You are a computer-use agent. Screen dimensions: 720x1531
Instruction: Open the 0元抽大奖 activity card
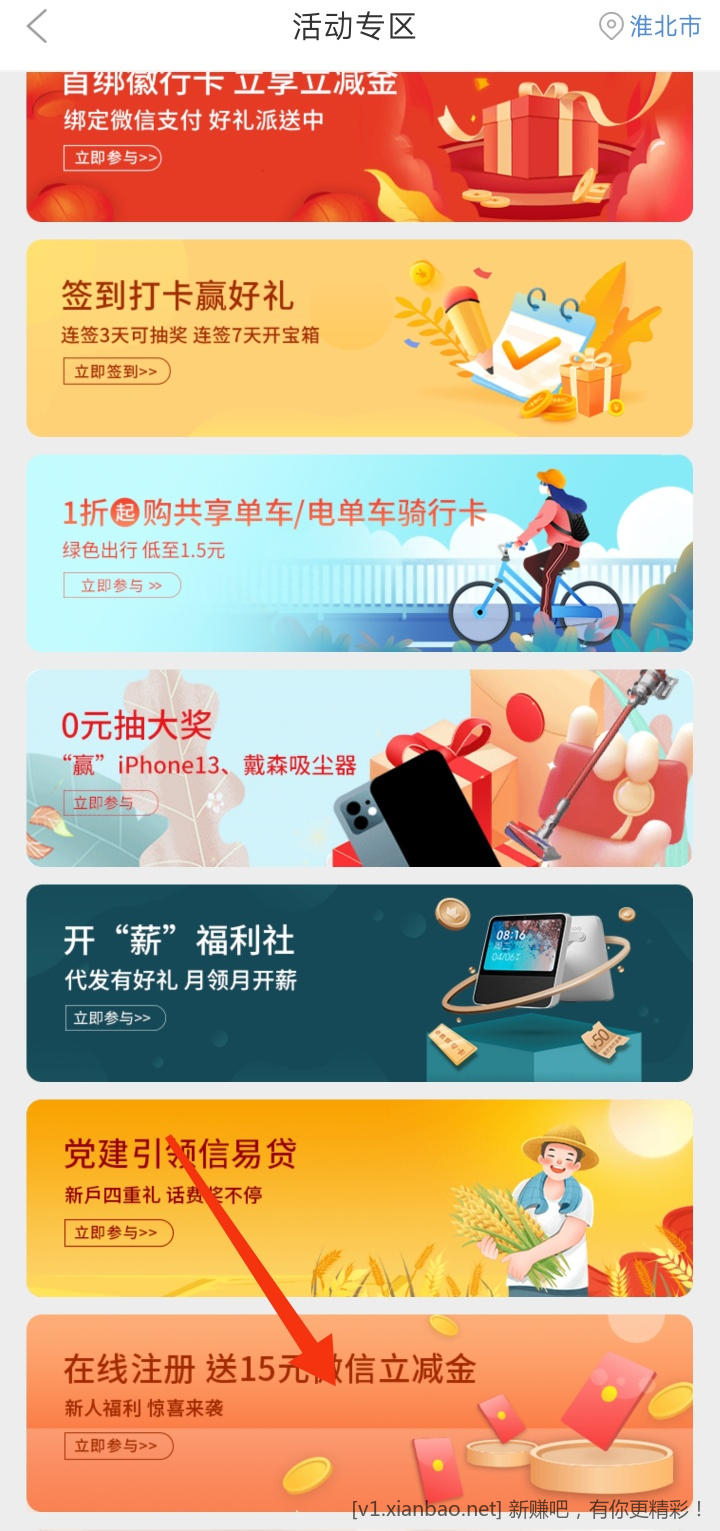pyautogui.click(x=359, y=768)
